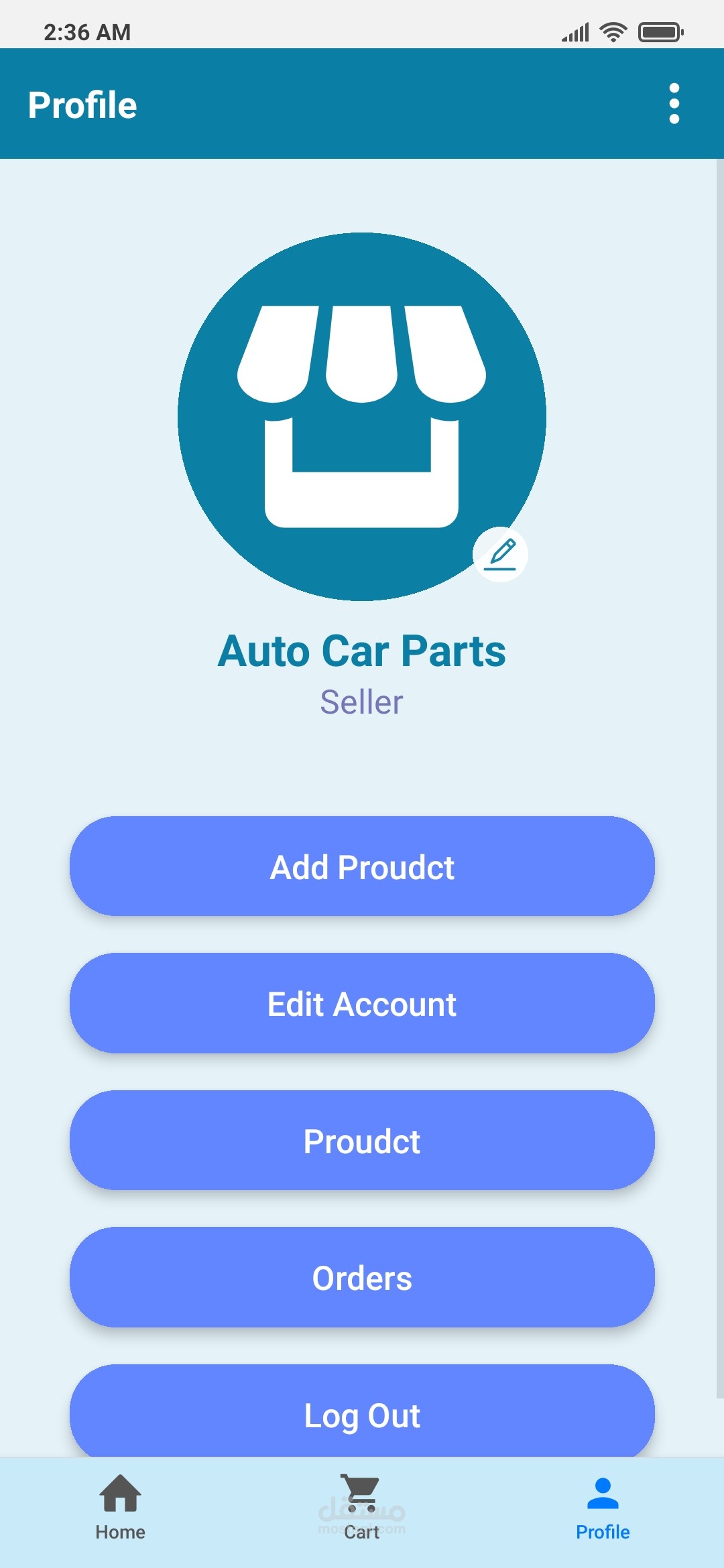Tap the pencil icon to edit the store picture

pos(500,554)
